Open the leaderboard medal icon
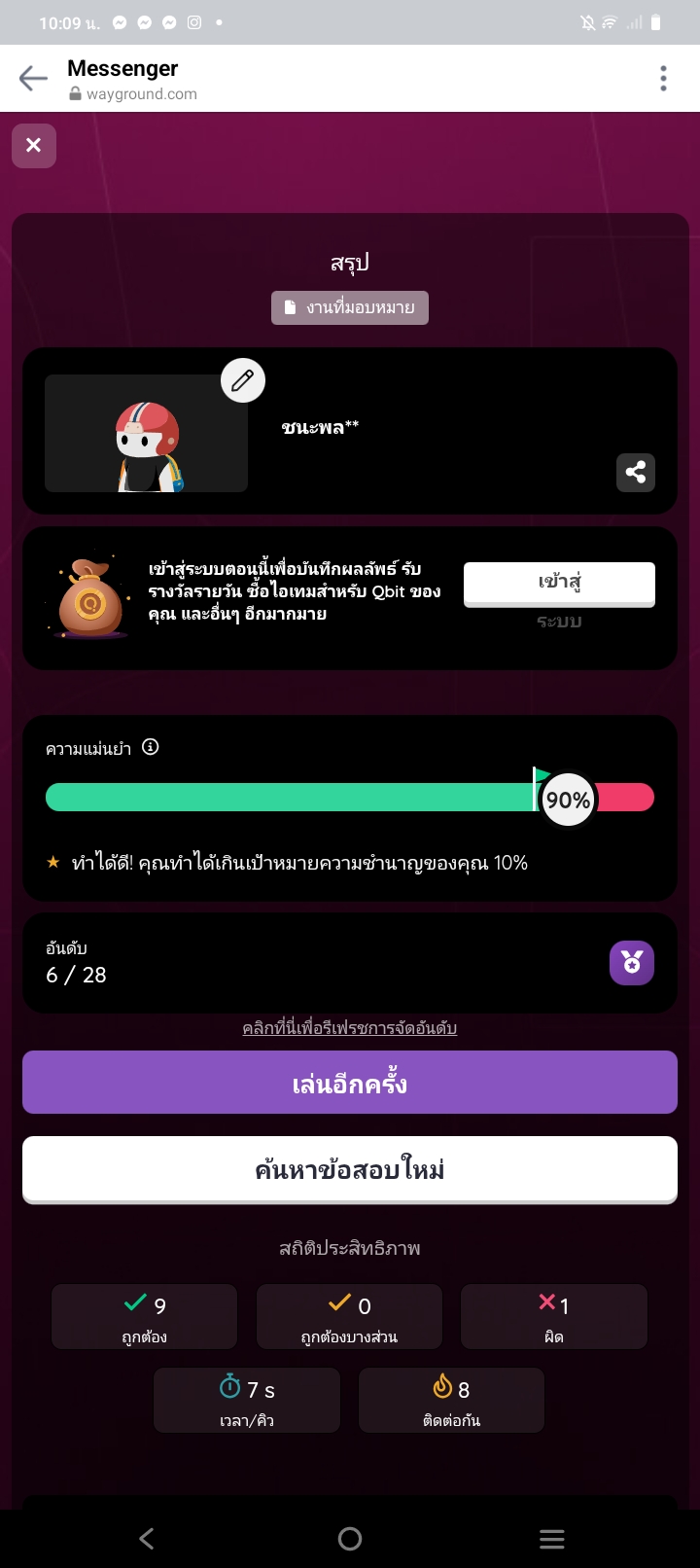The width and height of the screenshot is (700, 1568). click(632, 963)
